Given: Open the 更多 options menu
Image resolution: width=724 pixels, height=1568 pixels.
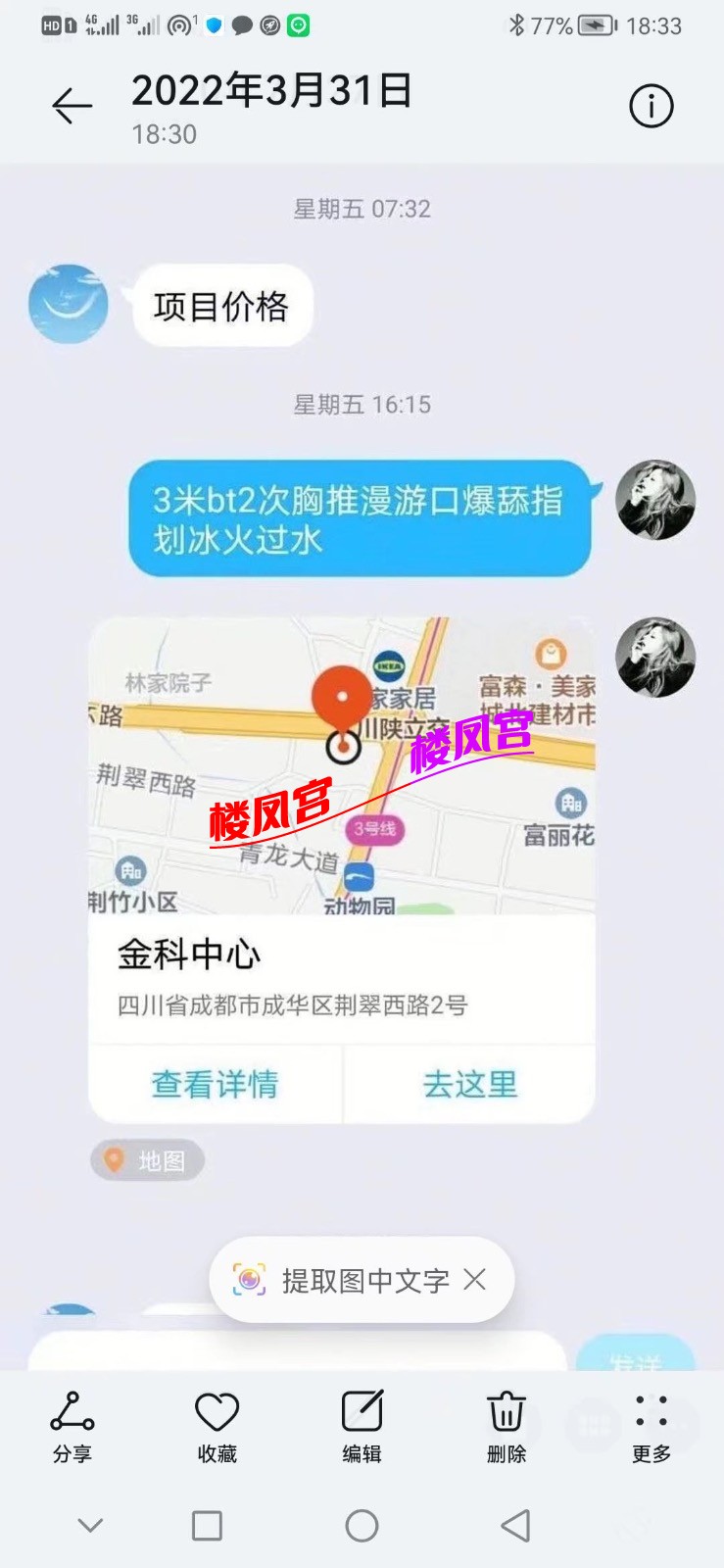Looking at the screenshot, I should coord(652,1426).
